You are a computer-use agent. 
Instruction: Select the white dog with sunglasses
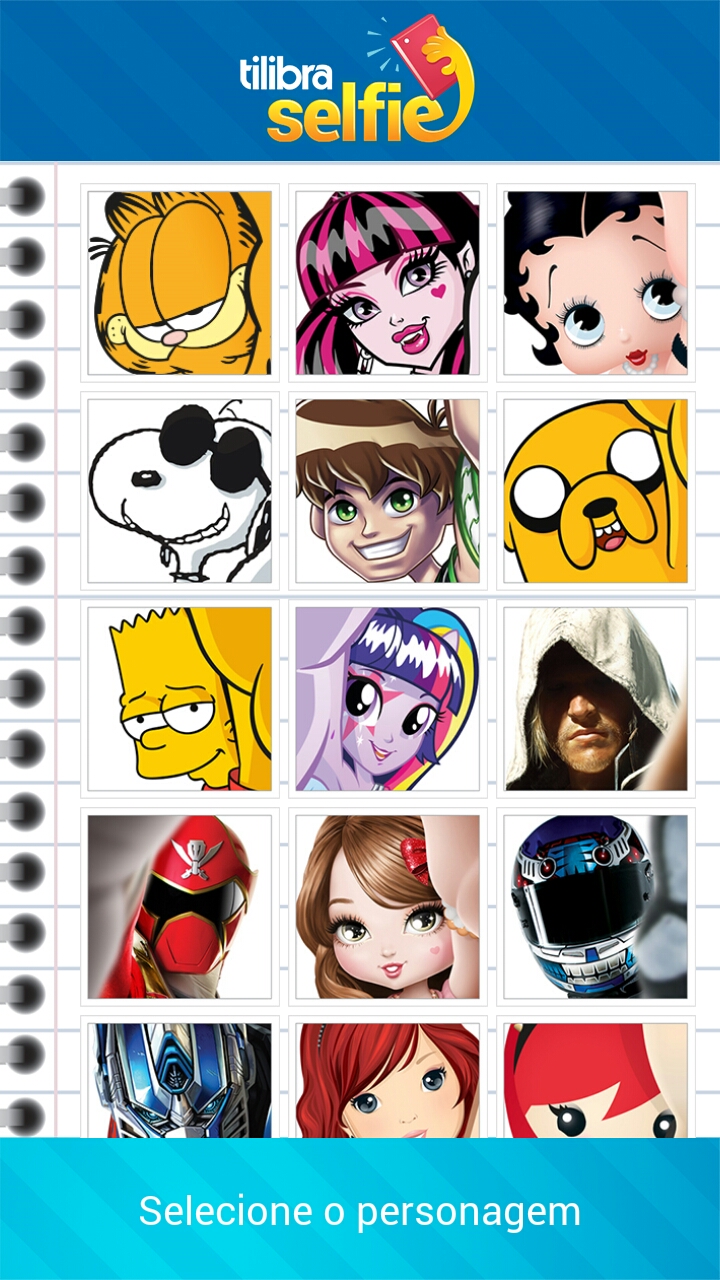(179, 491)
